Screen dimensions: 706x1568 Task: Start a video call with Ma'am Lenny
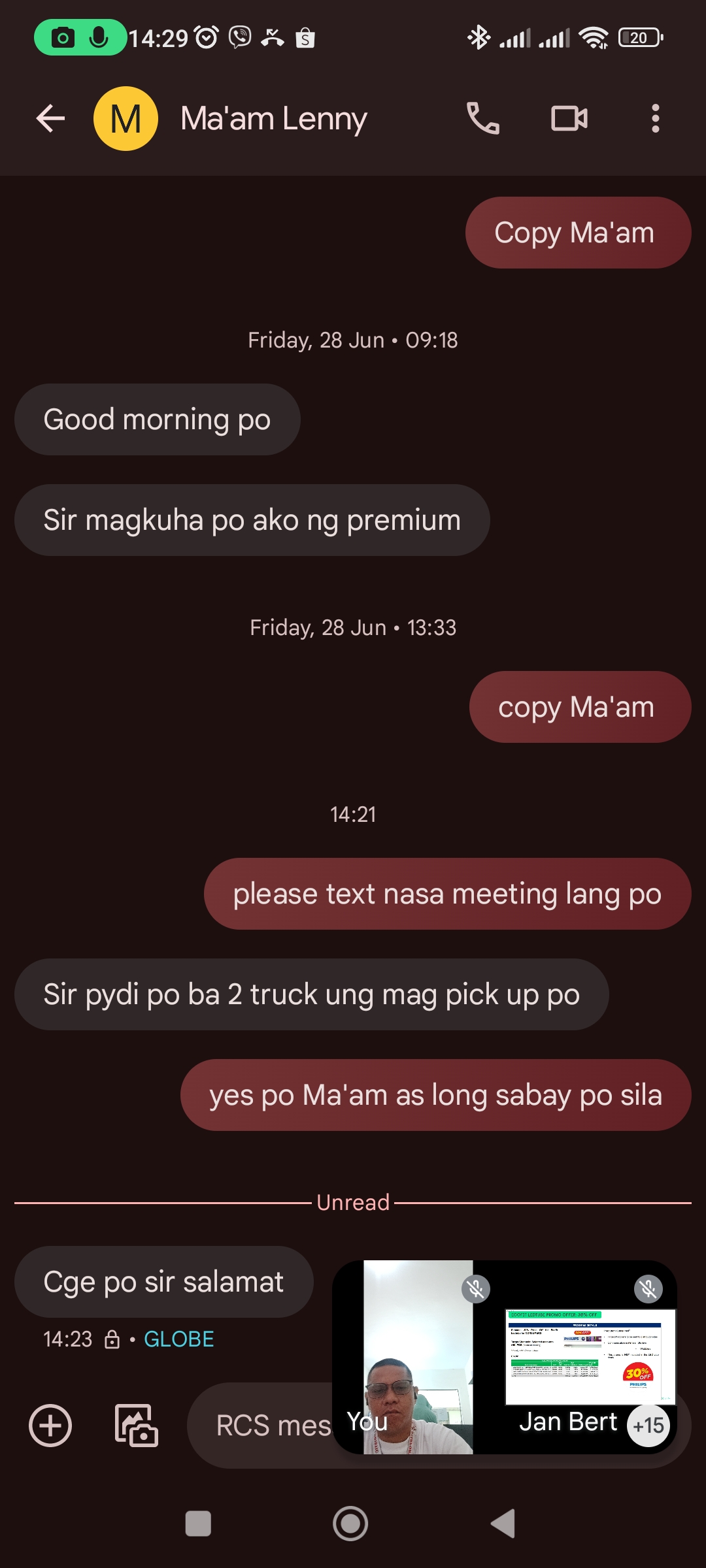pos(569,119)
